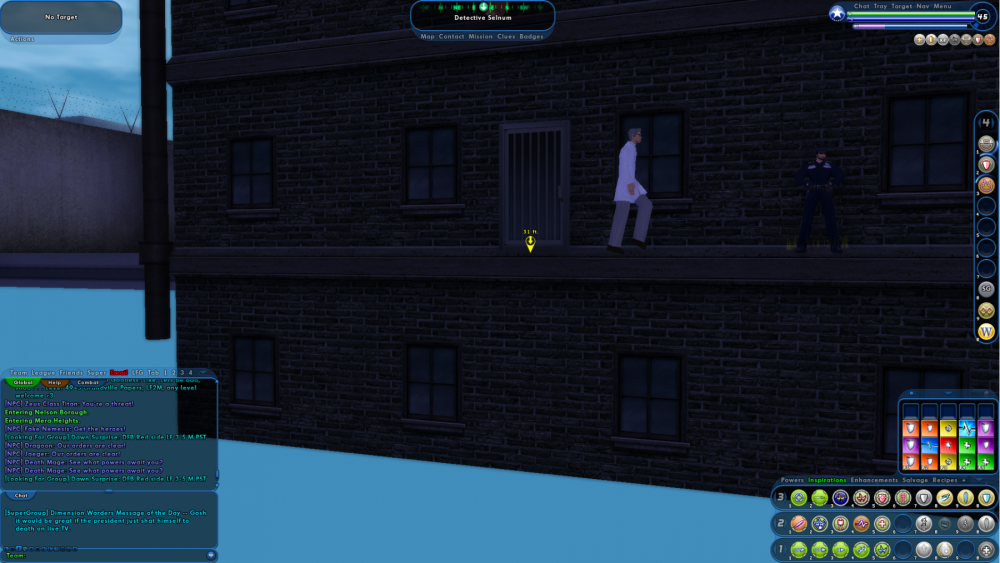The height and width of the screenshot is (563, 1000).
Task: Open the Contact window
Action: pos(452,36)
